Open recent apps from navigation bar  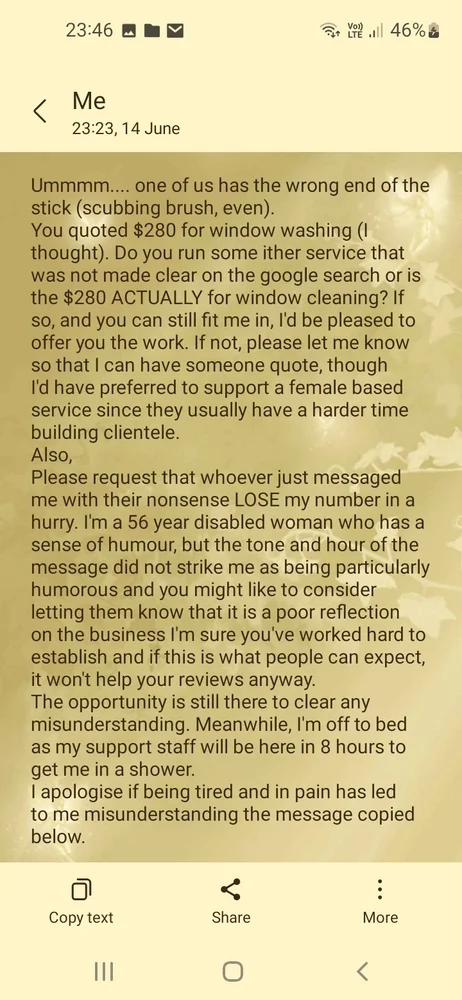click(x=104, y=971)
